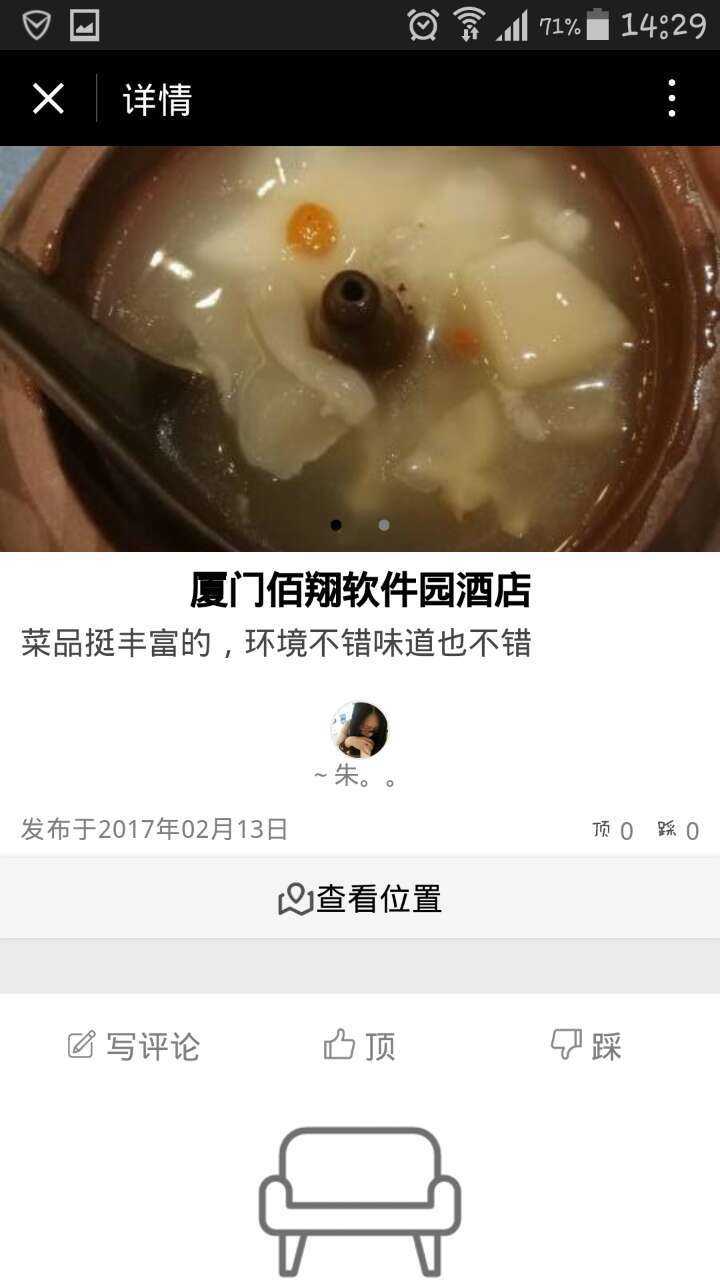Write a comment via 写评论
Image resolution: width=720 pixels, height=1280 pixels.
(x=134, y=1046)
